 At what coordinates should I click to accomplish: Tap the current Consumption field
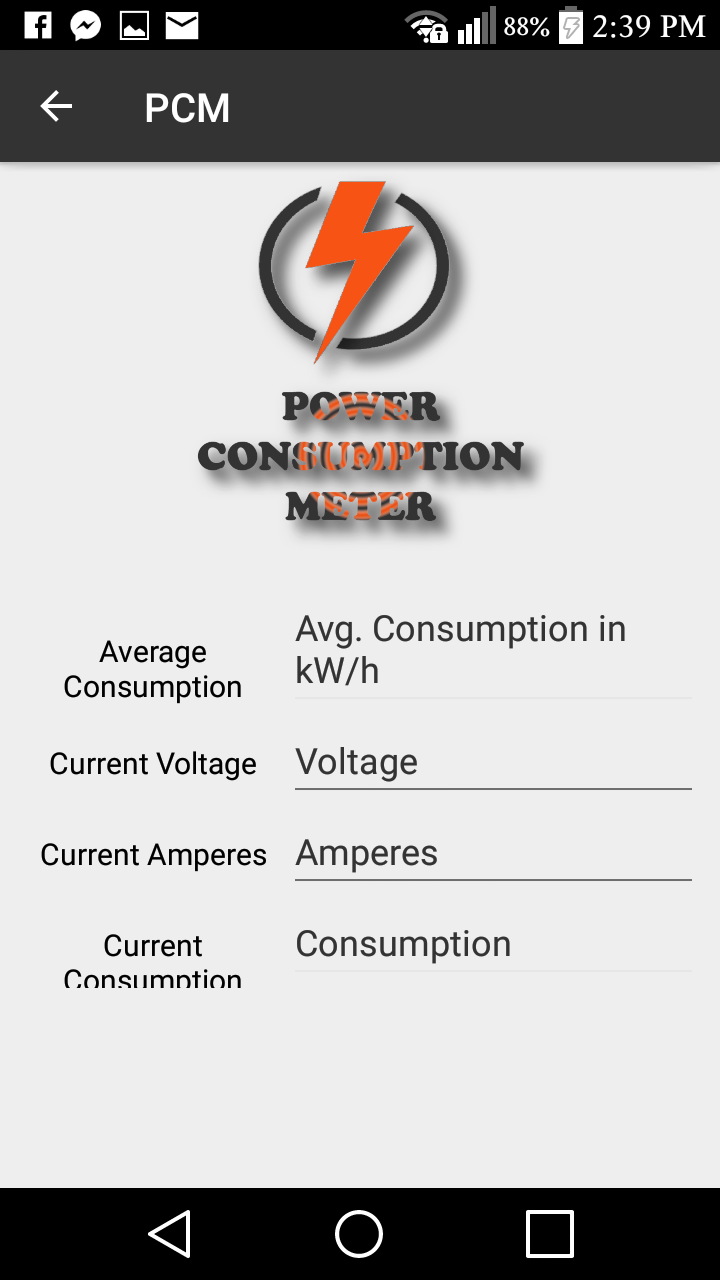point(493,945)
